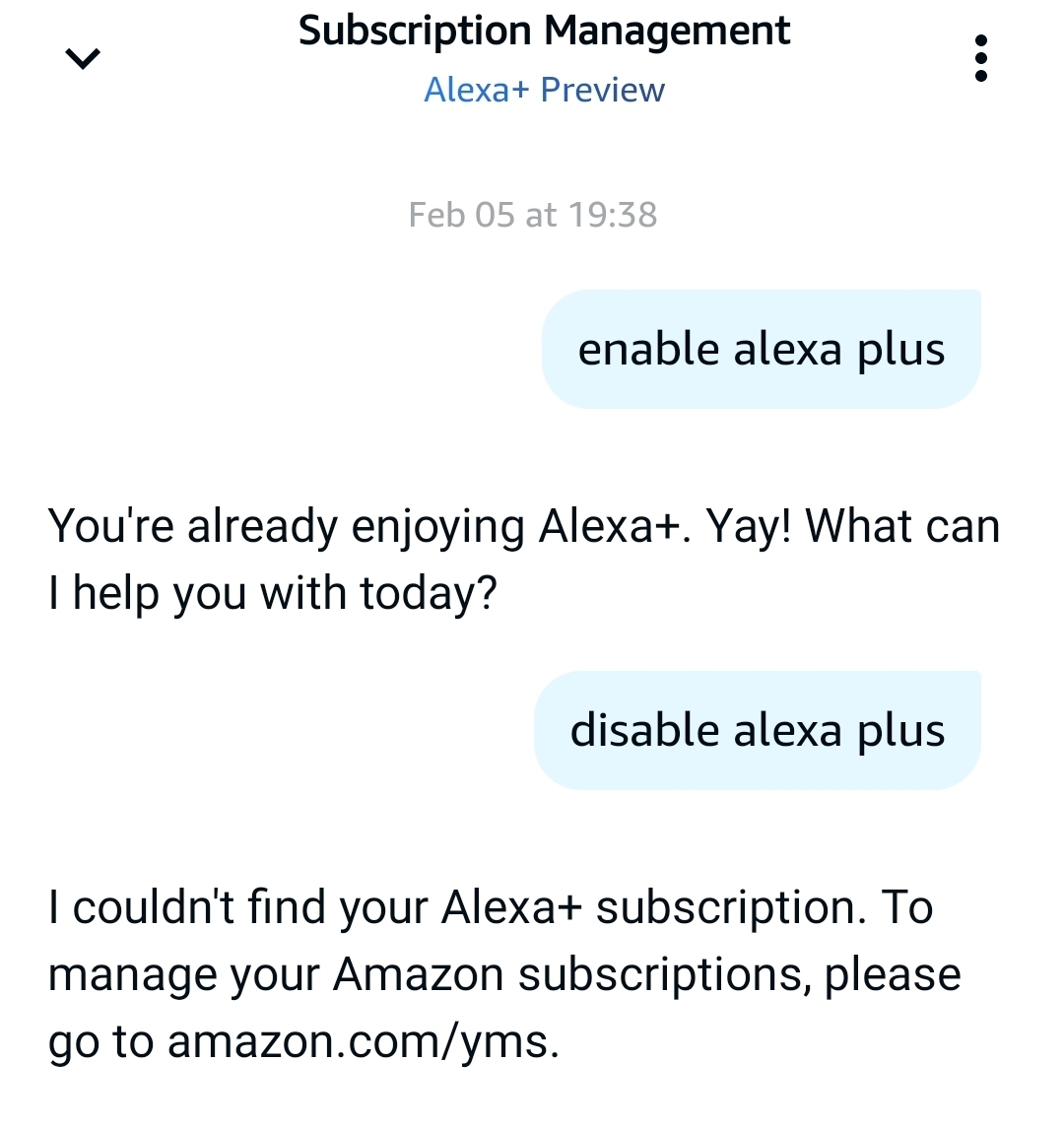Open the three-dot overflow menu

[979, 59]
